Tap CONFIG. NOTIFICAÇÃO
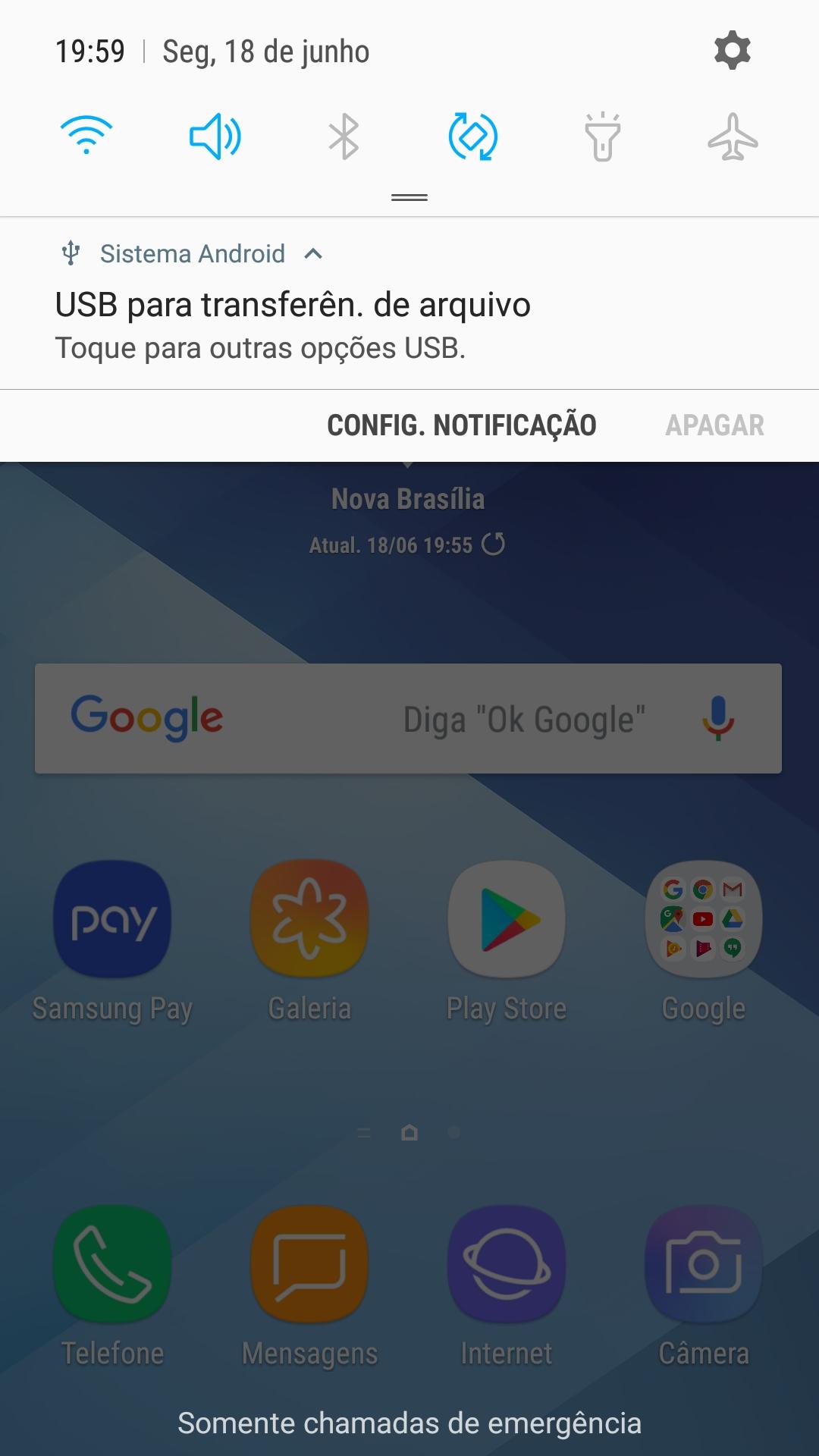Viewport: 819px width, 1456px height. point(462,425)
